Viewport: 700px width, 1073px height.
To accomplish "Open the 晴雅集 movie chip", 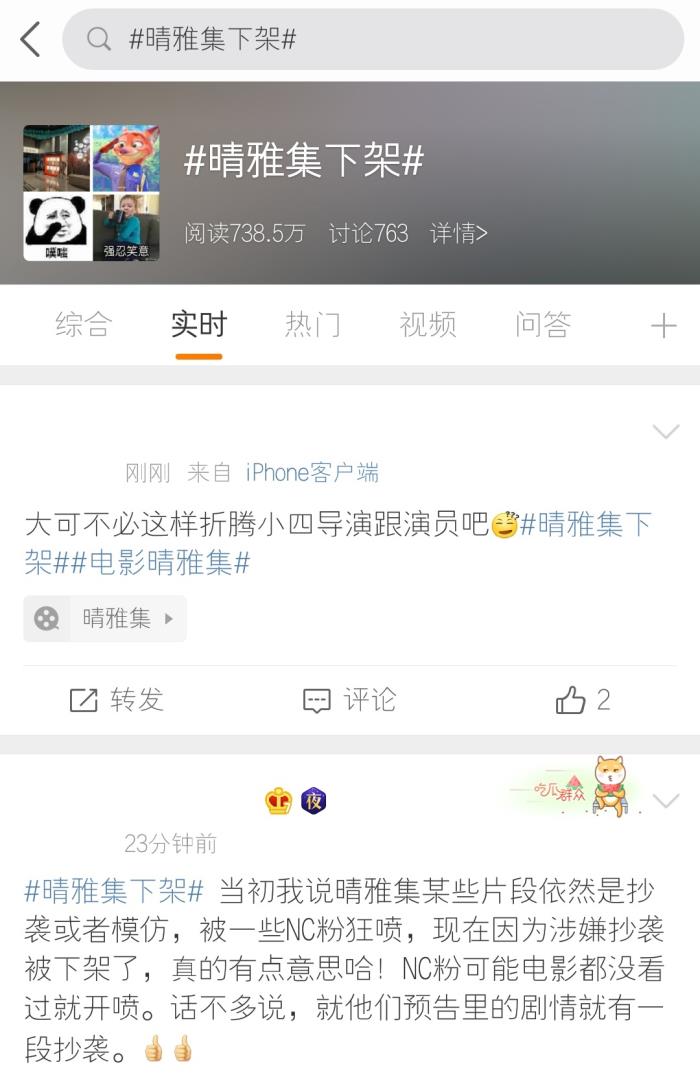I will point(105,619).
